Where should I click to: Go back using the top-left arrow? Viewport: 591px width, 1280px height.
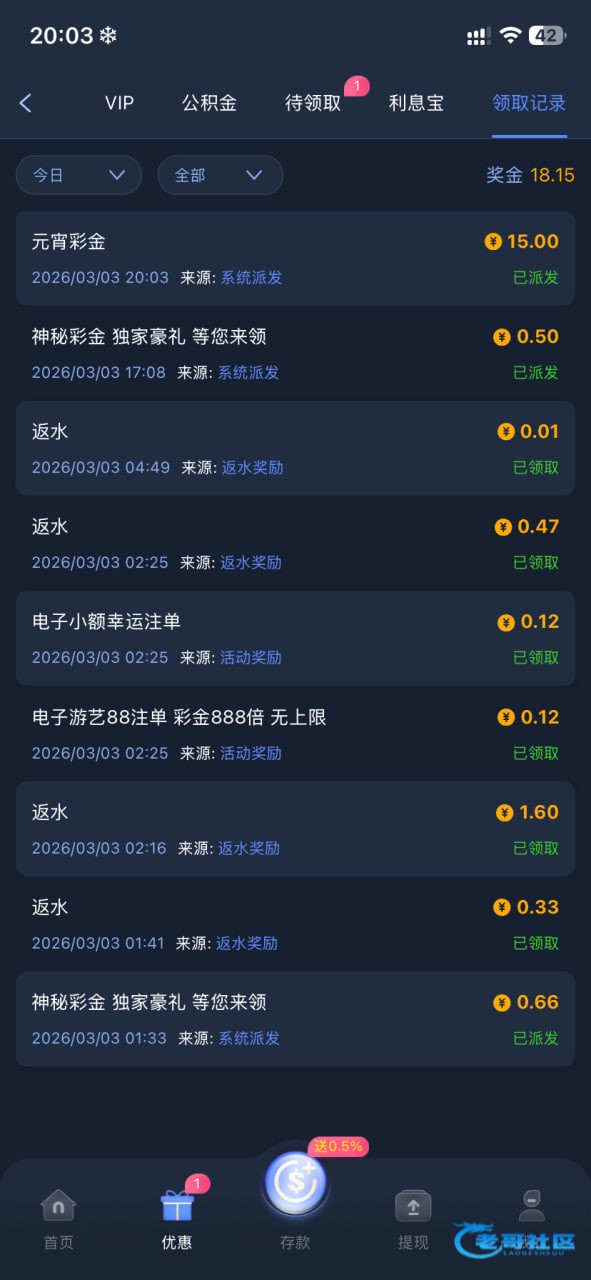(26, 103)
